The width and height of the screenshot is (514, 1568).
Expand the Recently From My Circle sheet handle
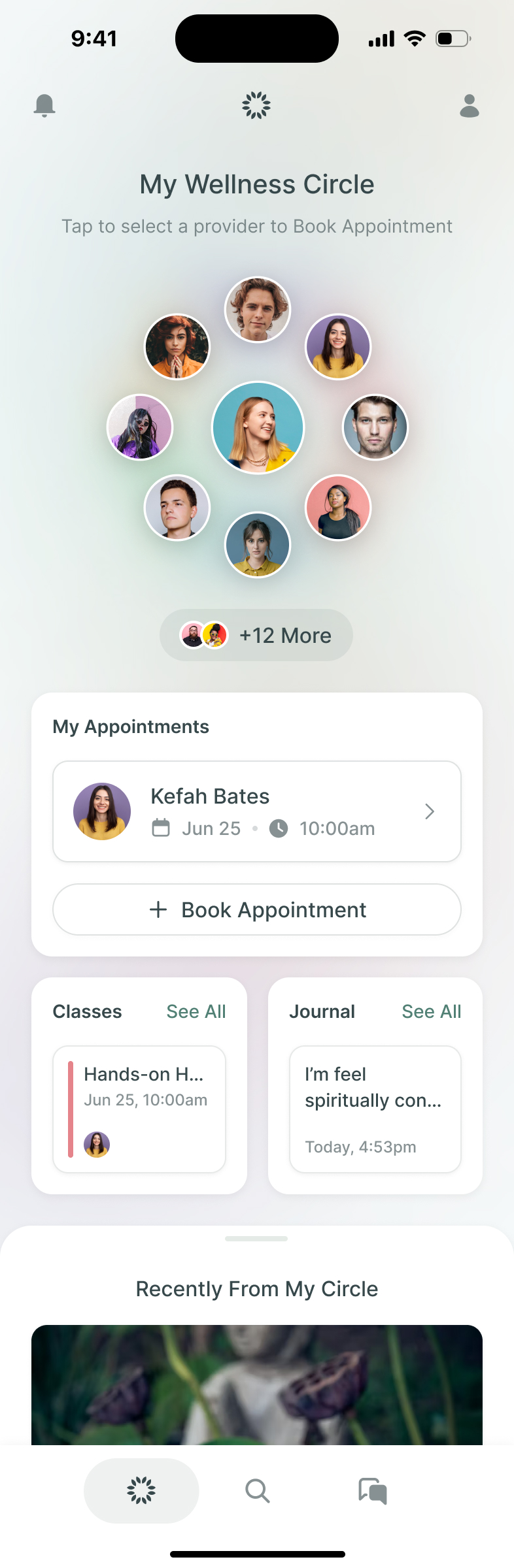tap(256, 1239)
